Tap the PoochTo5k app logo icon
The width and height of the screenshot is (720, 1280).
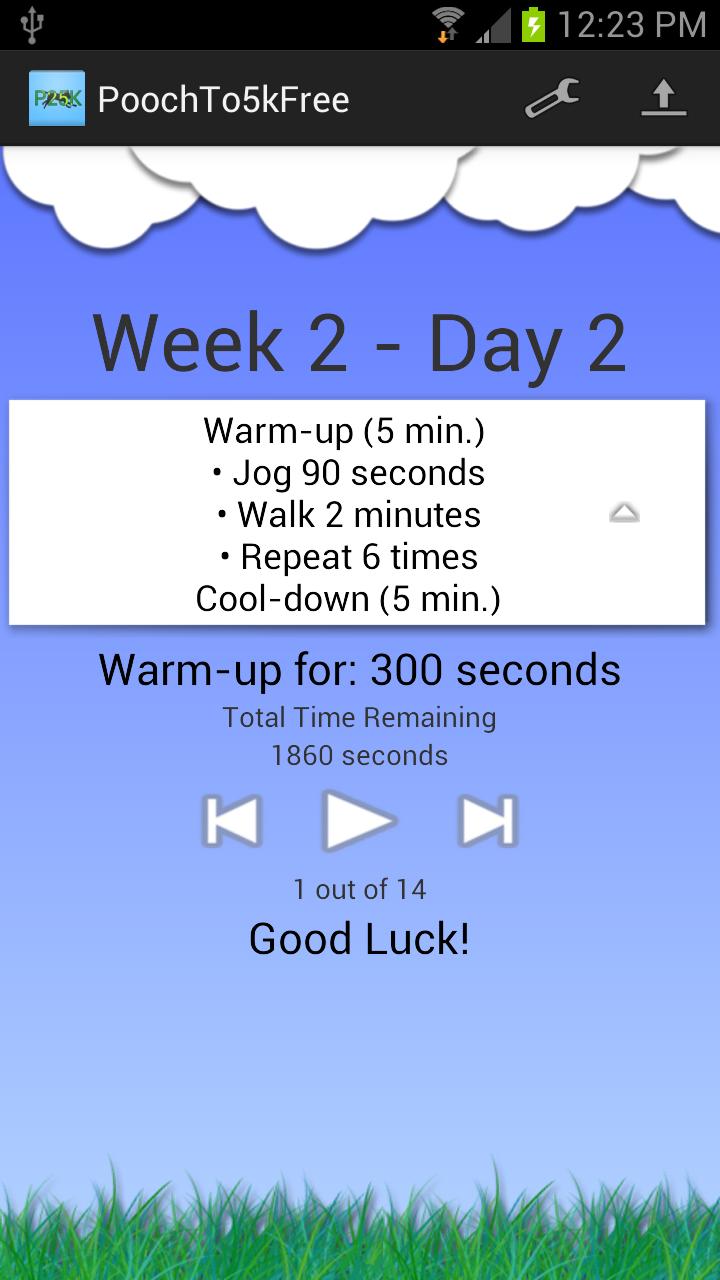click(x=57, y=98)
